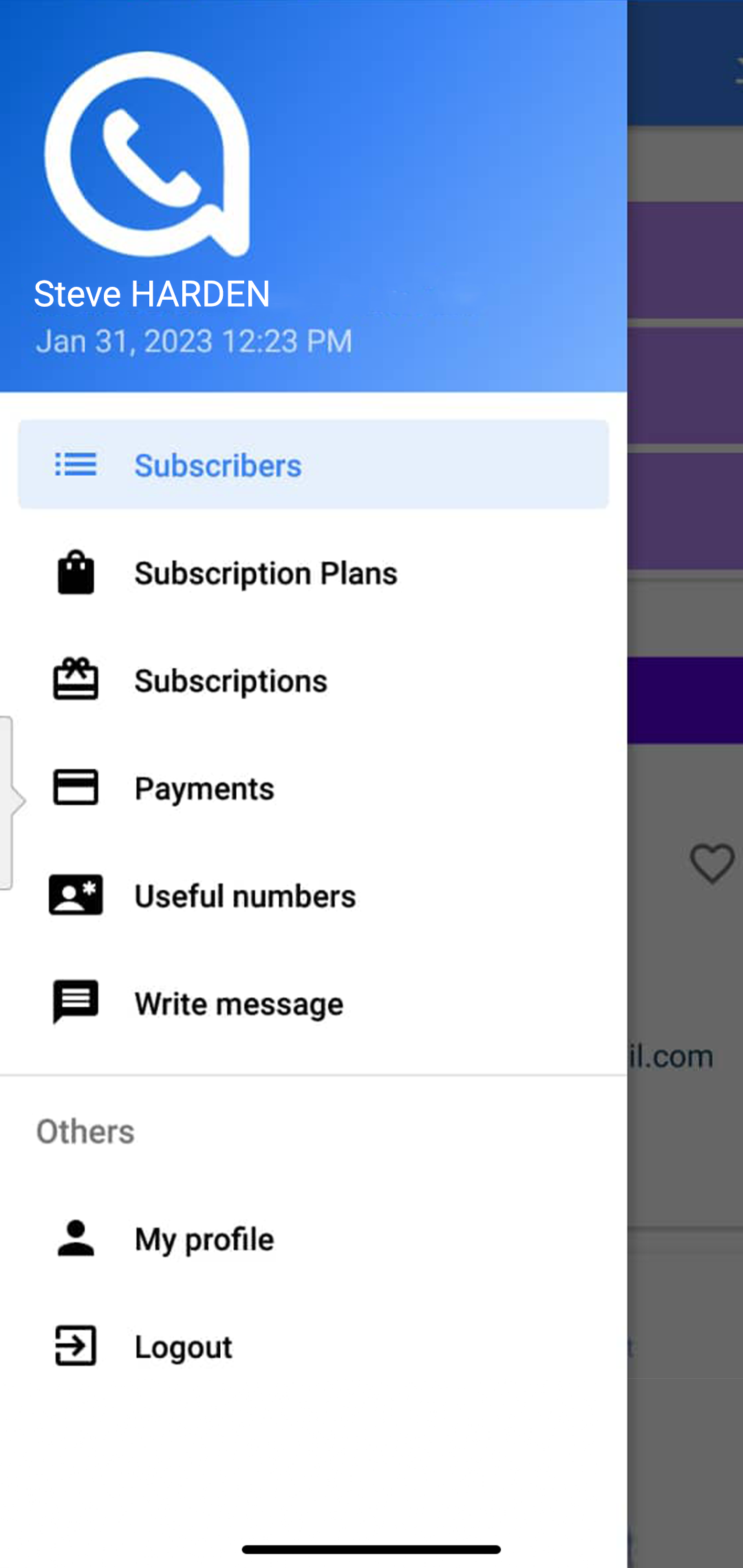Click the Subscribers list icon

[x=75, y=465]
